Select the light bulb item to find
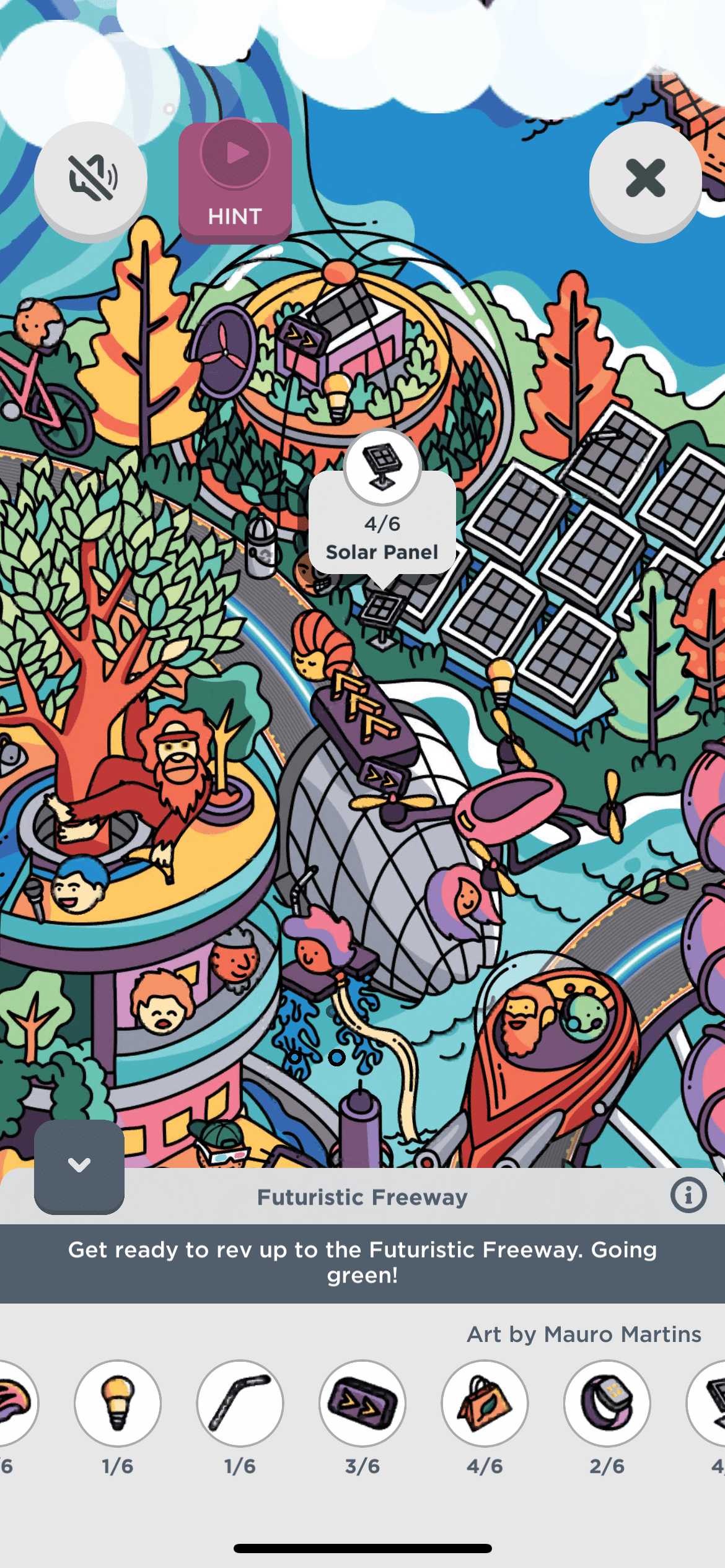The height and width of the screenshot is (1568, 725). [118, 1403]
